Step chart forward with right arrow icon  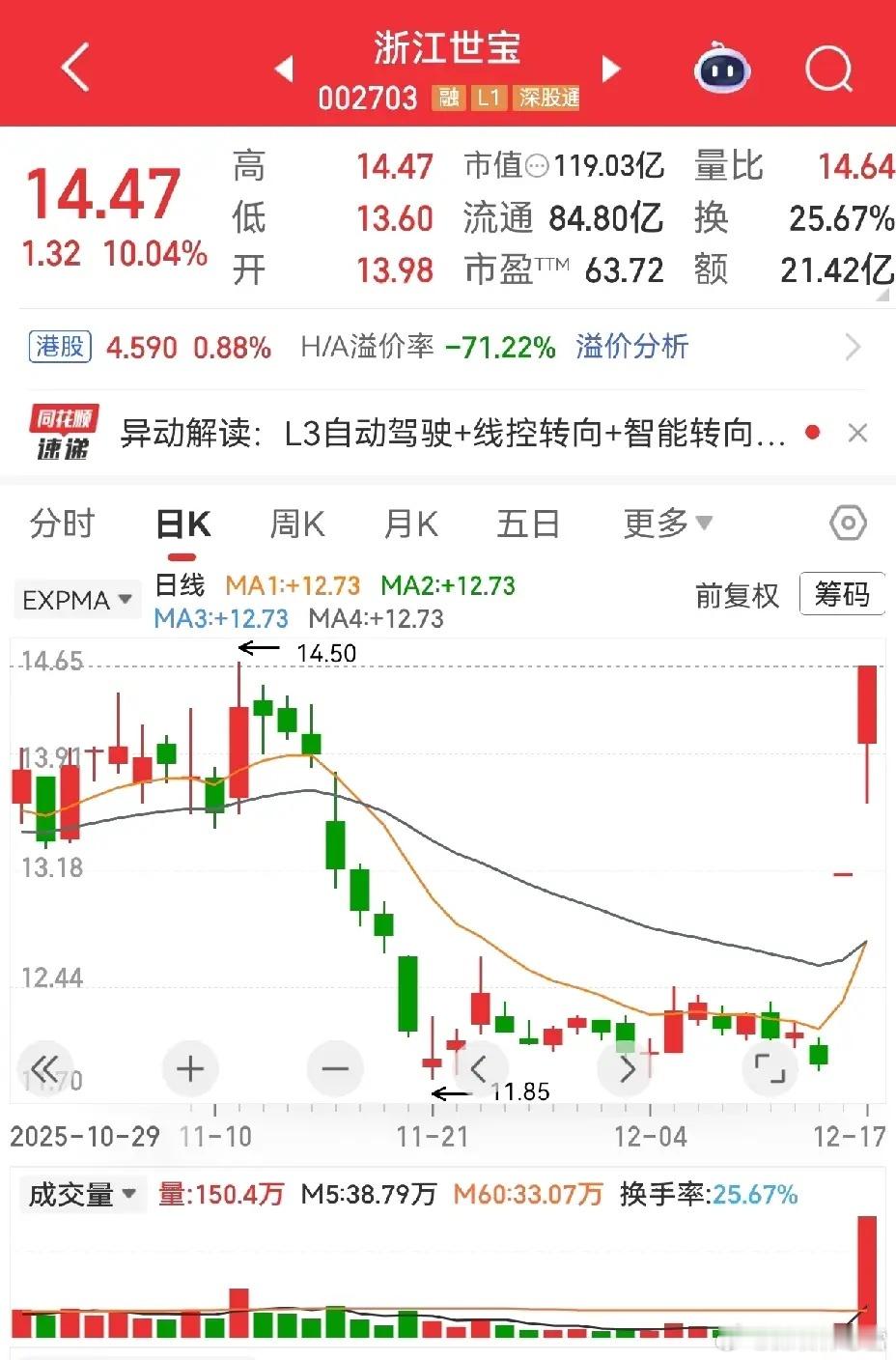[x=626, y=1068]
